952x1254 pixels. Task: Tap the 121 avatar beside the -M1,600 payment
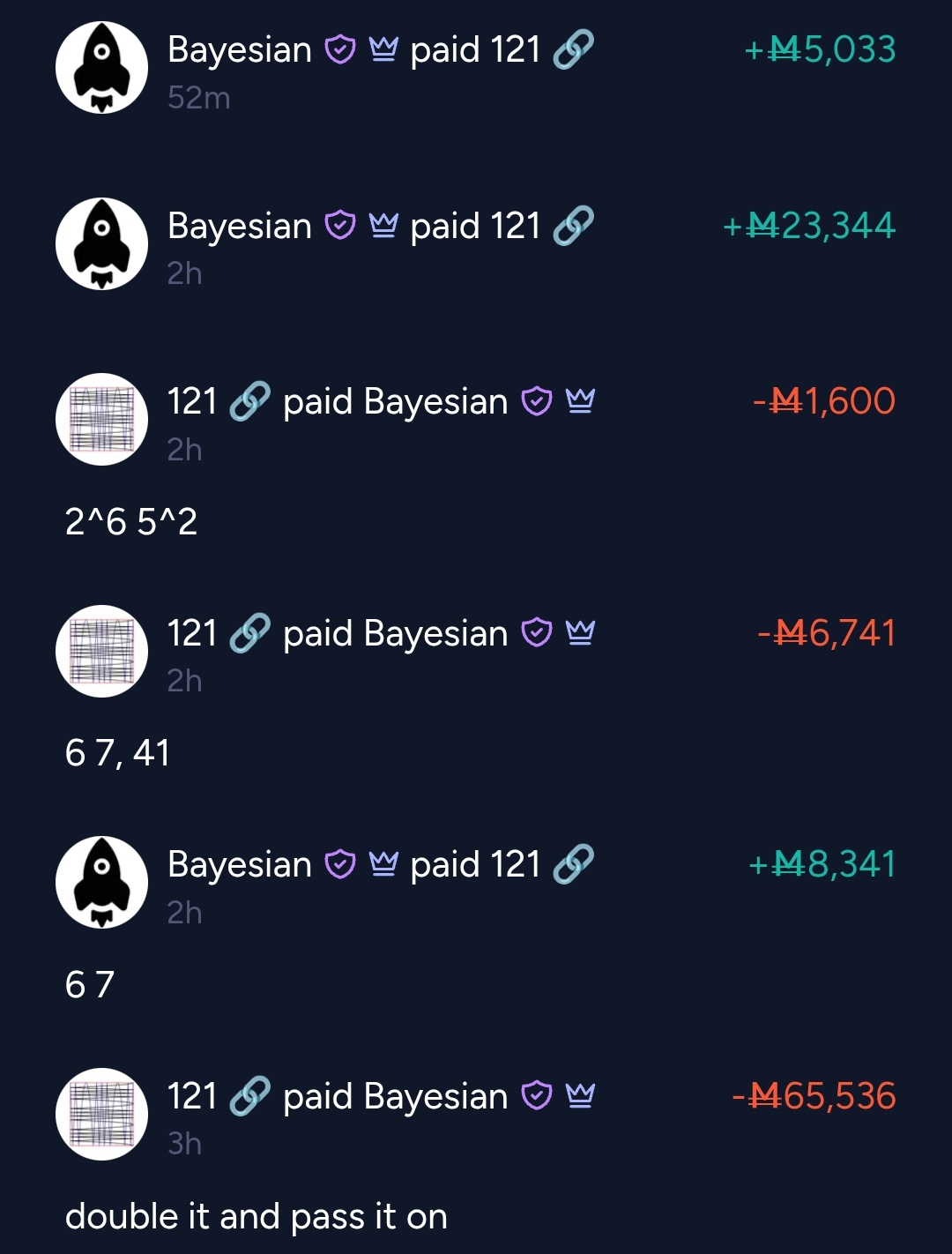(x=101, y=420)
